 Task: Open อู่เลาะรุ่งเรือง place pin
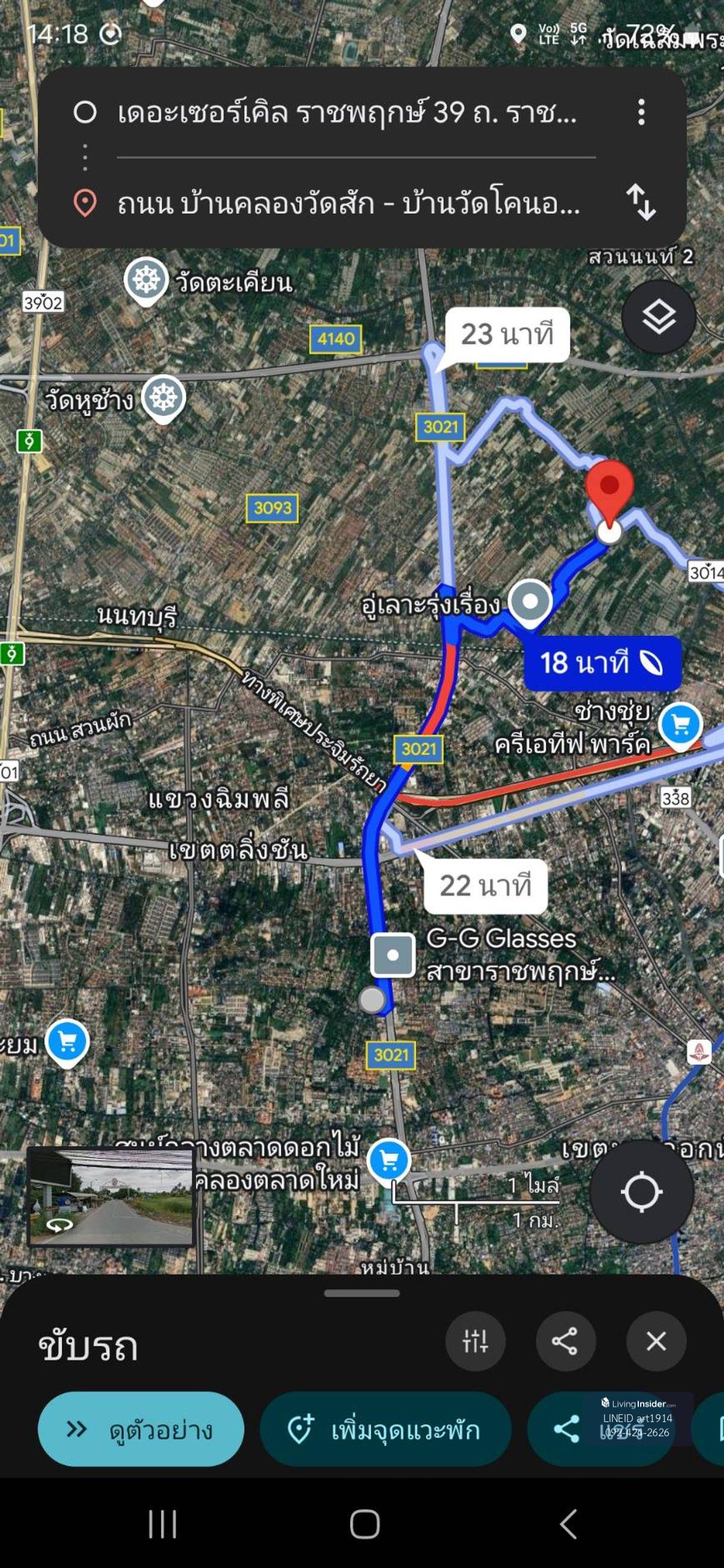pos(530,602)
